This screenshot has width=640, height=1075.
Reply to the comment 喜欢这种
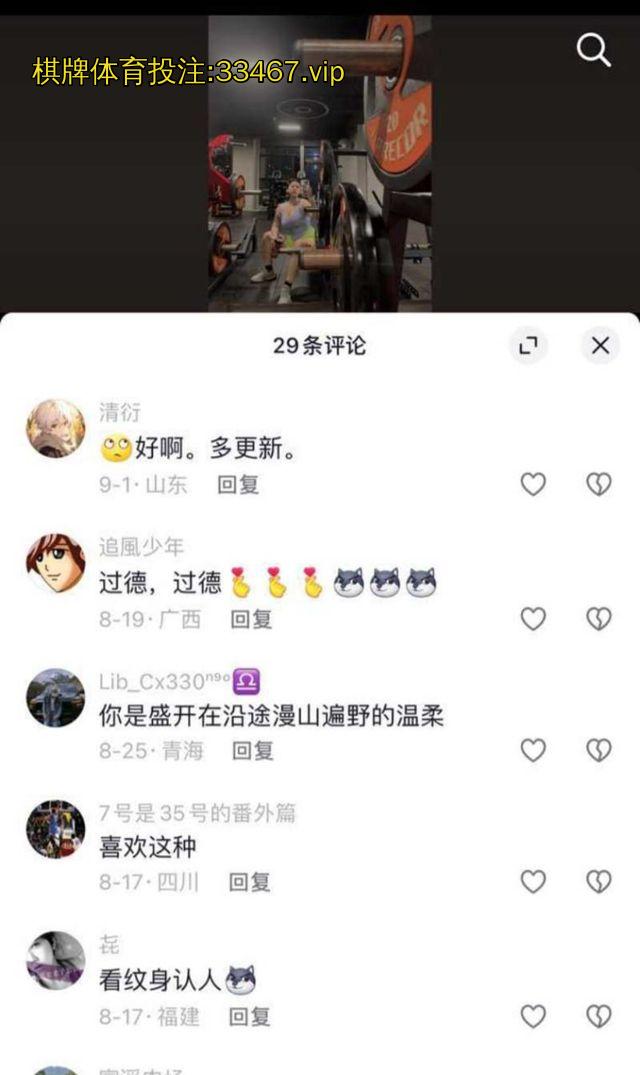pyautogui.click(x=250, y=882)
